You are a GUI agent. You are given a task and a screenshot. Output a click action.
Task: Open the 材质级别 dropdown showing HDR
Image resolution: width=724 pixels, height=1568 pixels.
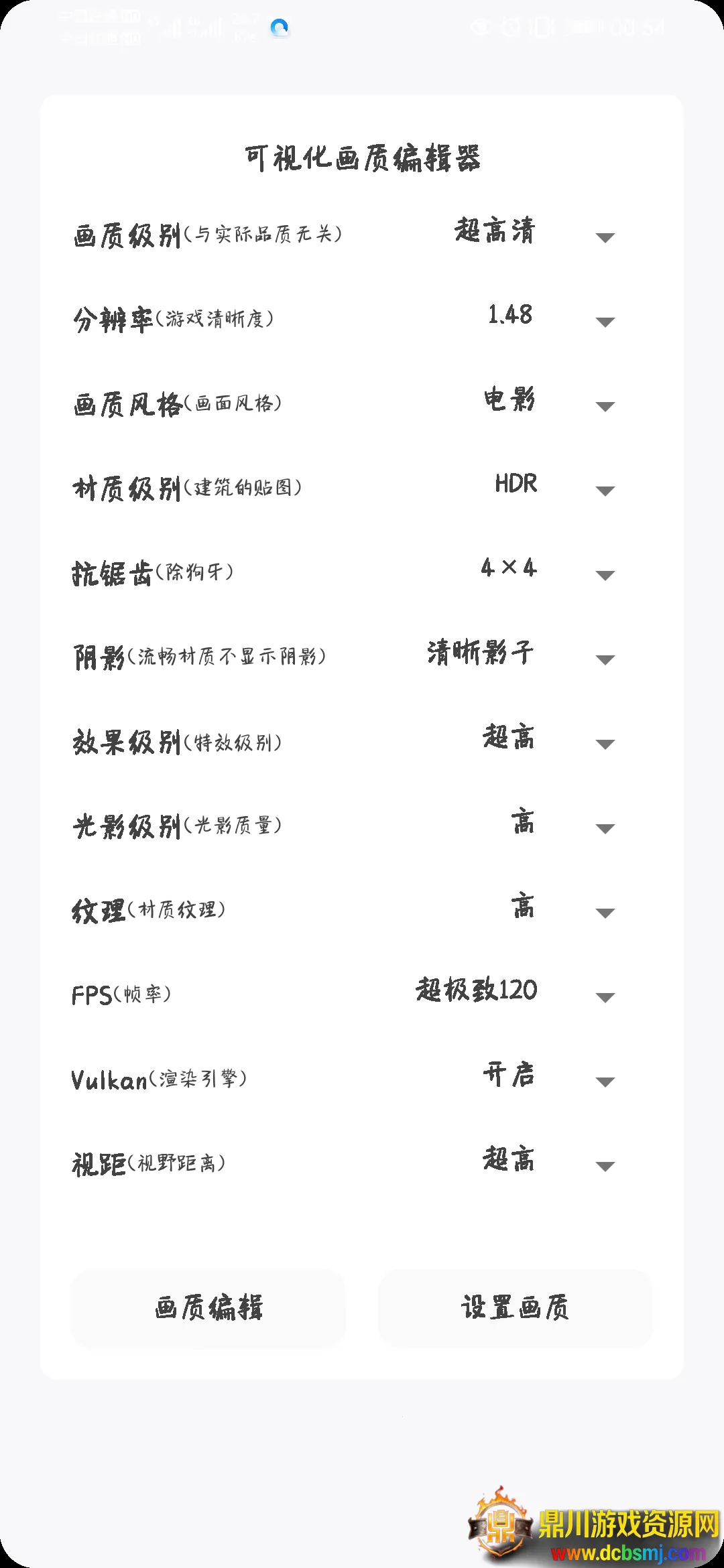[605, 491]
